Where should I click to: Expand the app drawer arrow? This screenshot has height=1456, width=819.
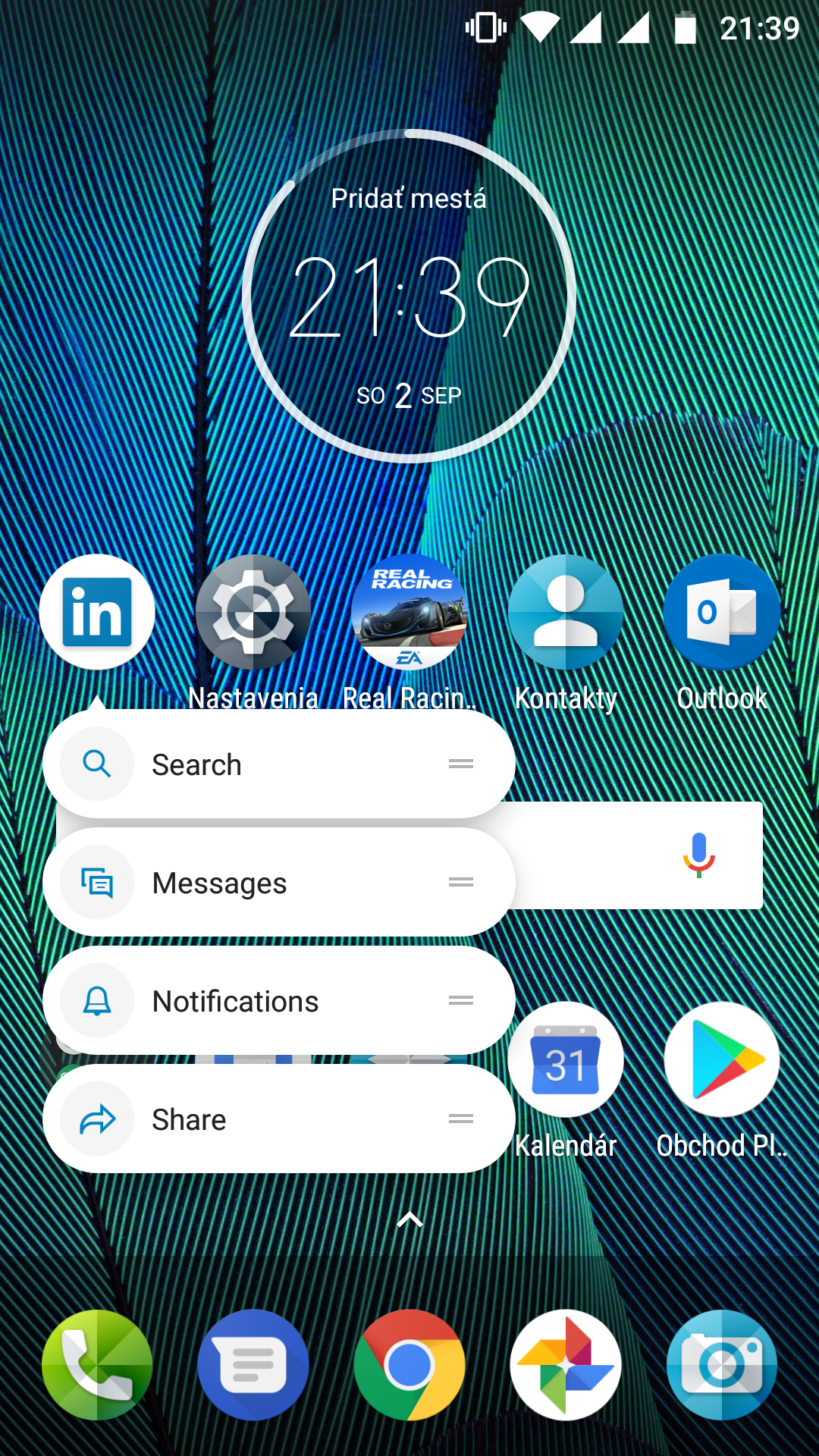point(409,1219)
